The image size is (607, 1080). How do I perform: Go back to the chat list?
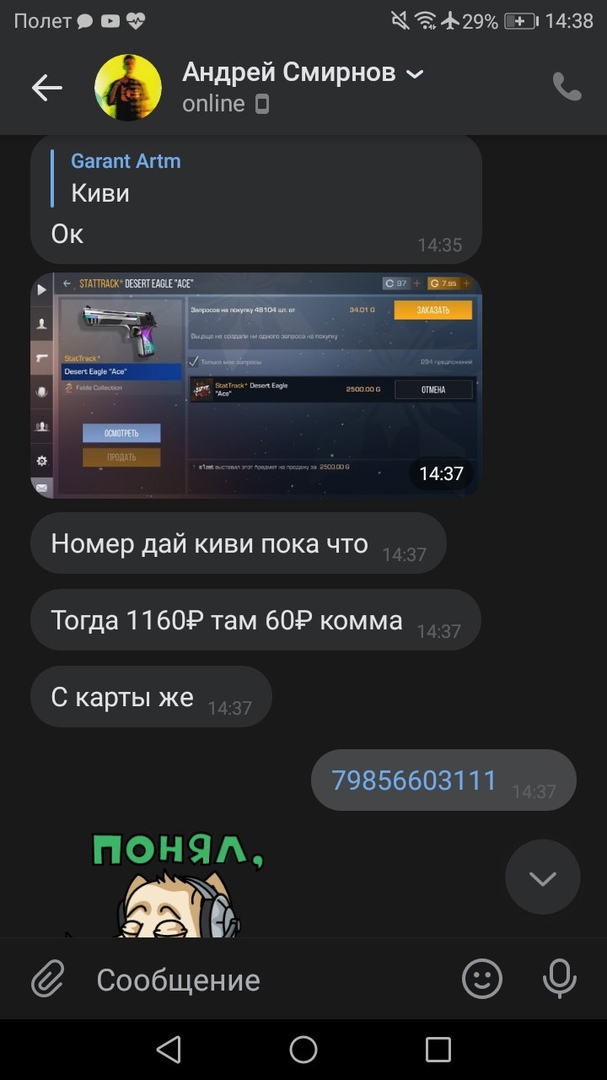(46, 88)
